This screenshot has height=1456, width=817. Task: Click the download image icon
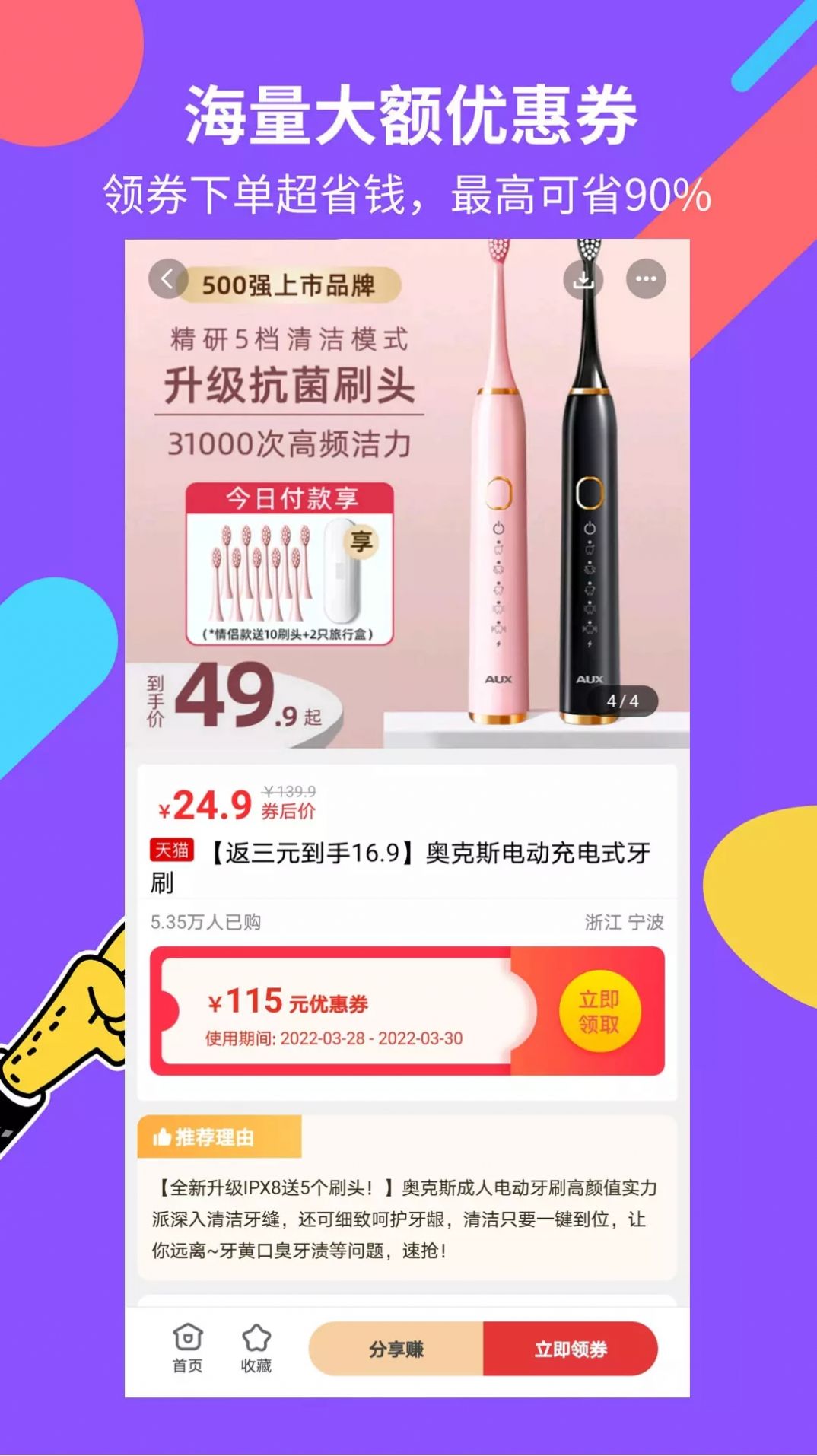584,278
